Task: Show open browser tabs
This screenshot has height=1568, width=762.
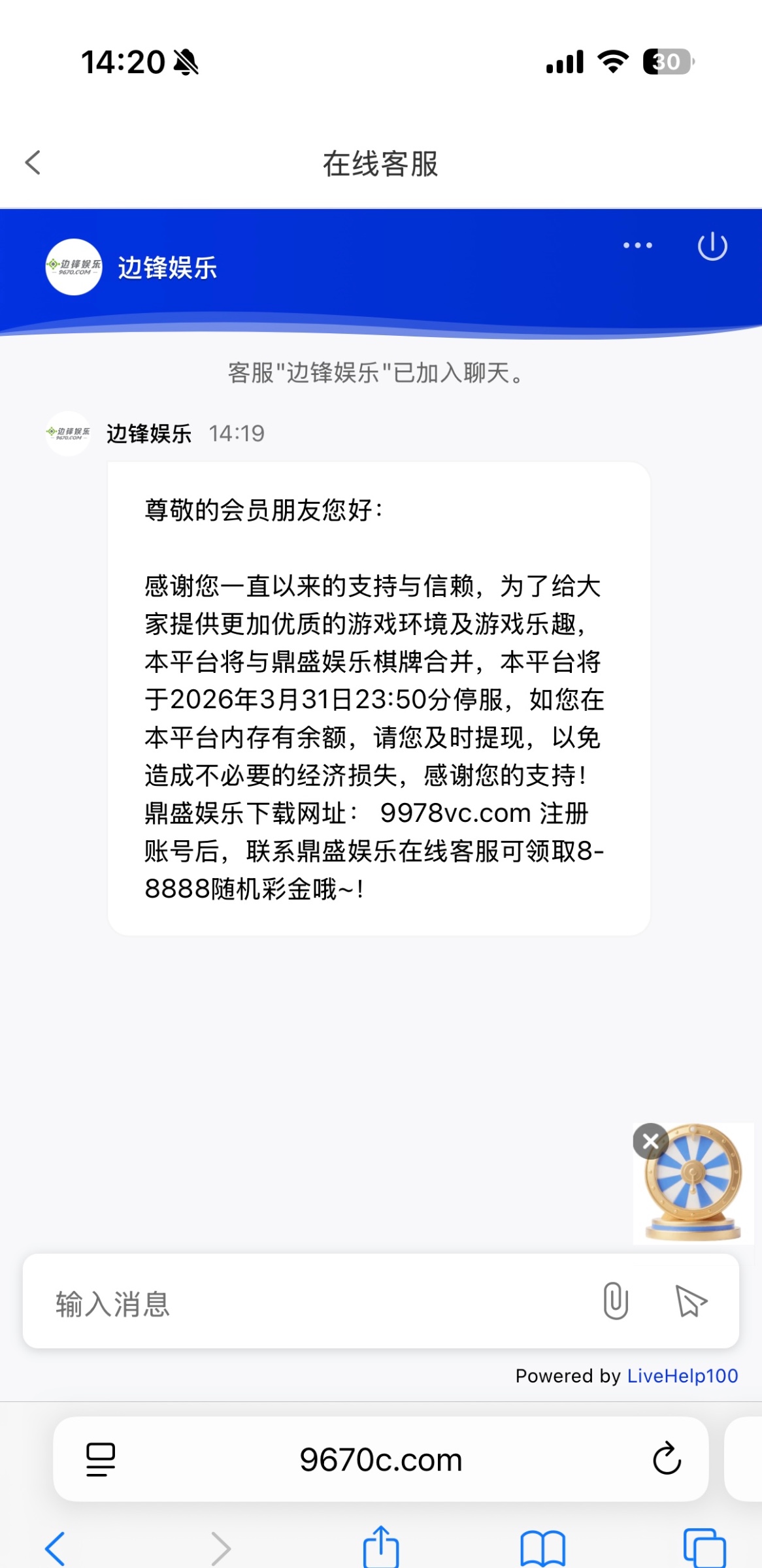Action: (x=704, y=1548)
